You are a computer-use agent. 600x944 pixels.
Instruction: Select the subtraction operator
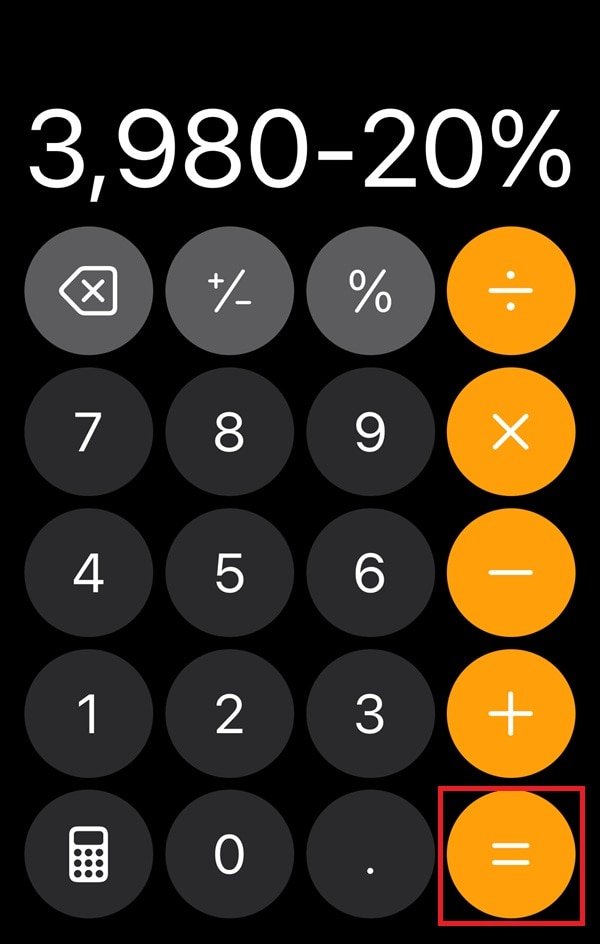pos(511,573)
